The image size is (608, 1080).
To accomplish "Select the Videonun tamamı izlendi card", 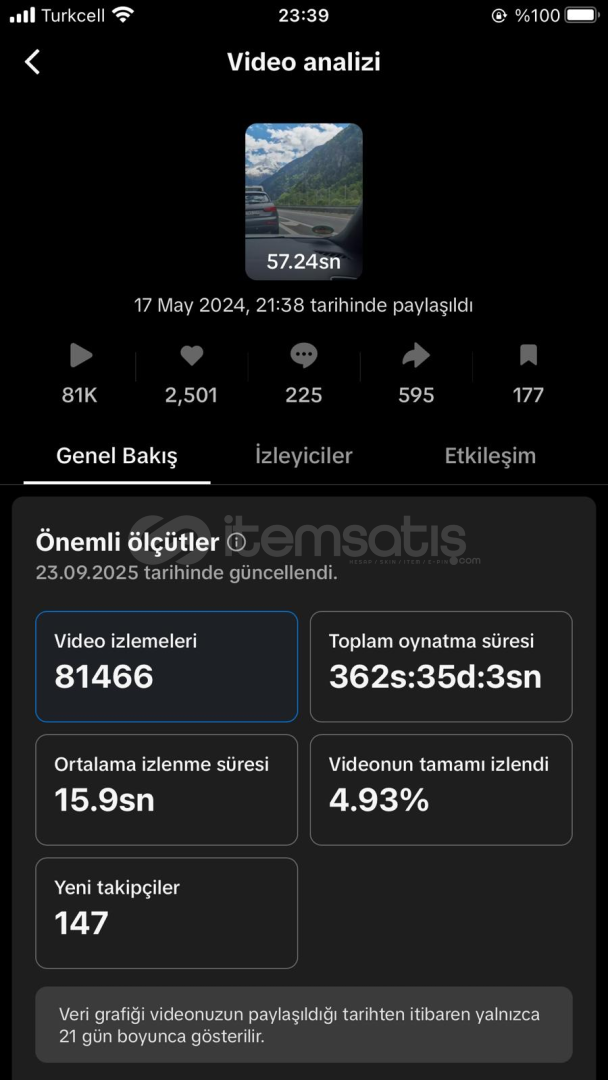I will click(441, 790).
